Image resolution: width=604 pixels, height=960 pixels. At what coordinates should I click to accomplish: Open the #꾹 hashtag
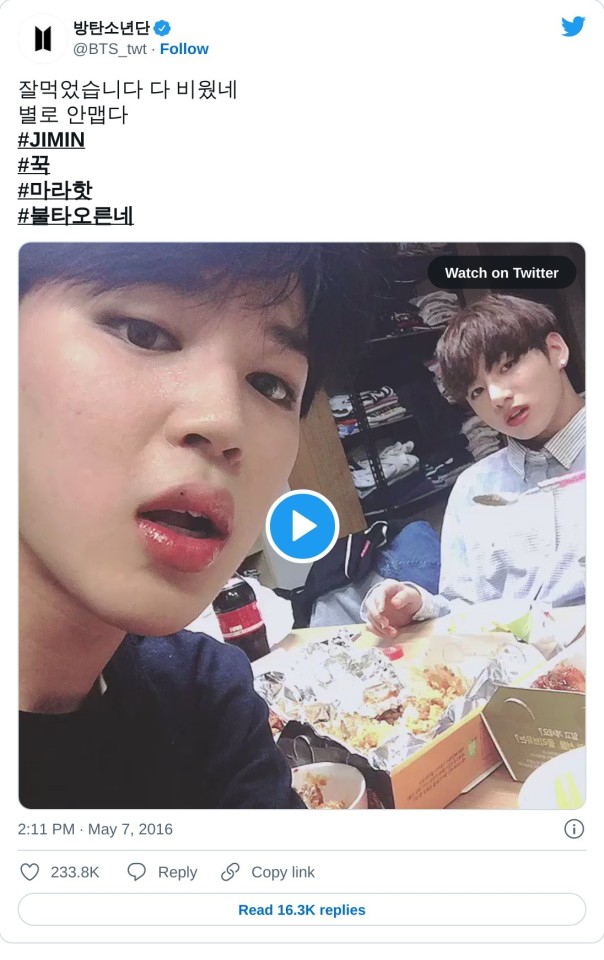point(34,165)
